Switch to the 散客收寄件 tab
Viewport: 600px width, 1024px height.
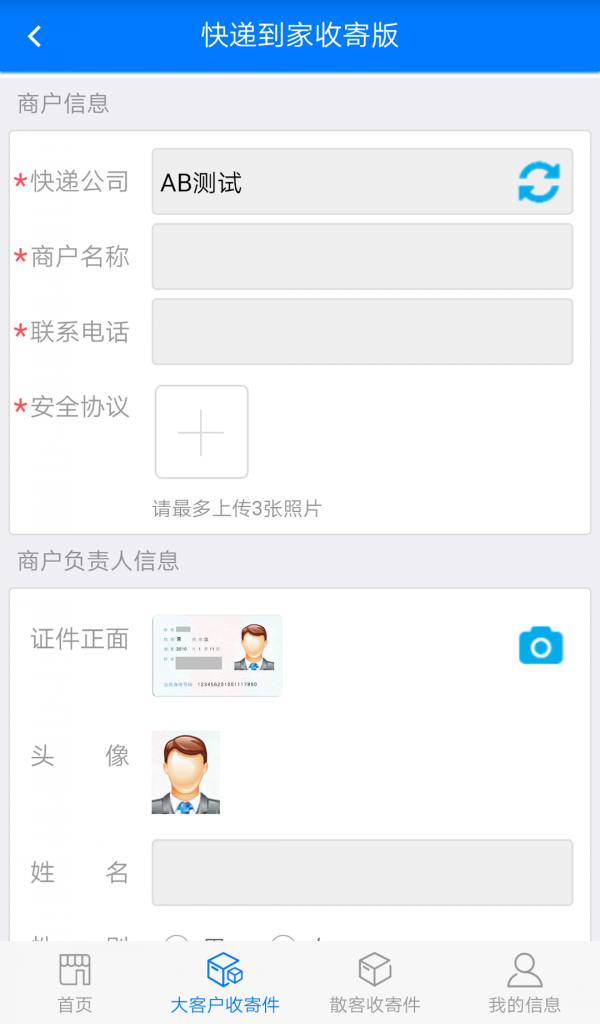pos(375,983)
